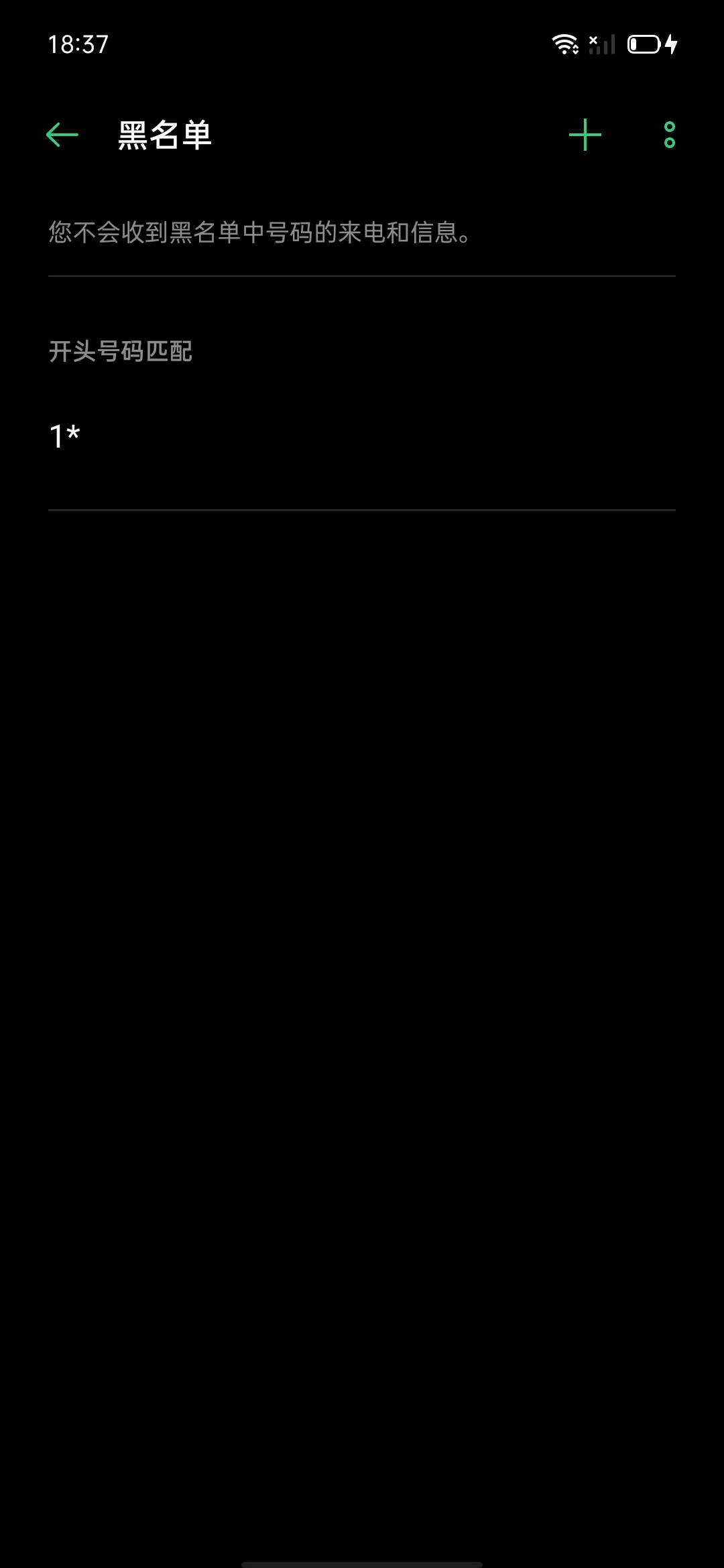This screenshot has width=724, height=1568.
Task: Open the 1* prefix match entry
Action: tap(362, 437)
